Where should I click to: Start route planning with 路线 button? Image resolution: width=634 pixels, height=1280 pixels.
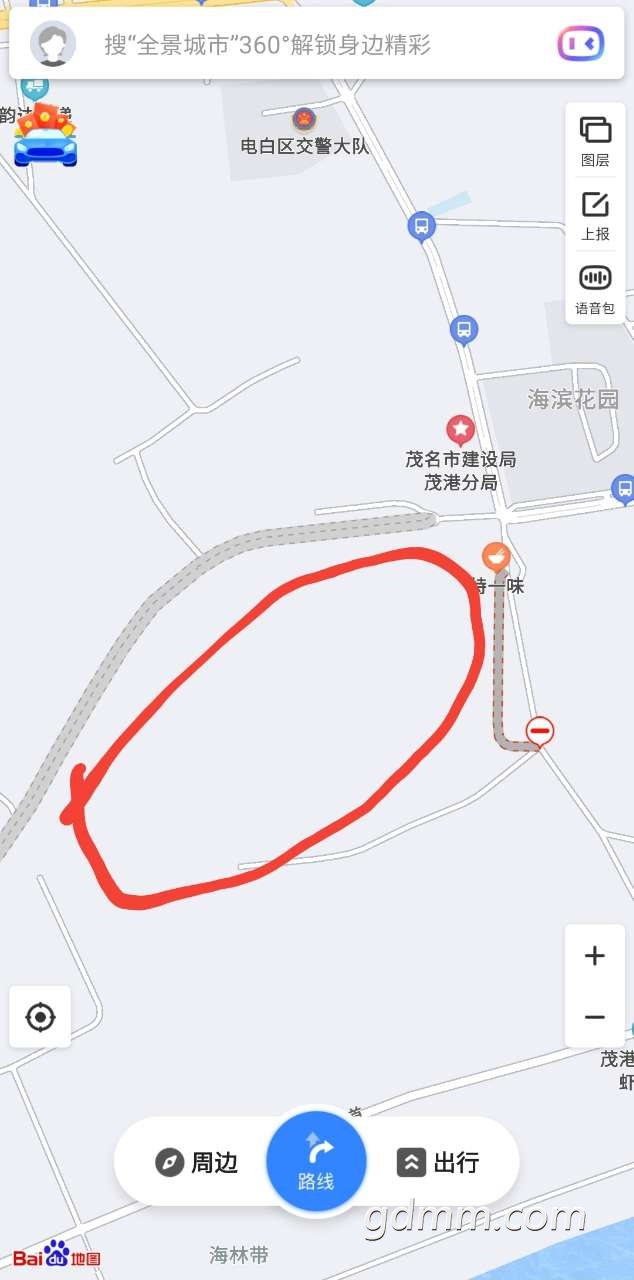click(316, 1161)
